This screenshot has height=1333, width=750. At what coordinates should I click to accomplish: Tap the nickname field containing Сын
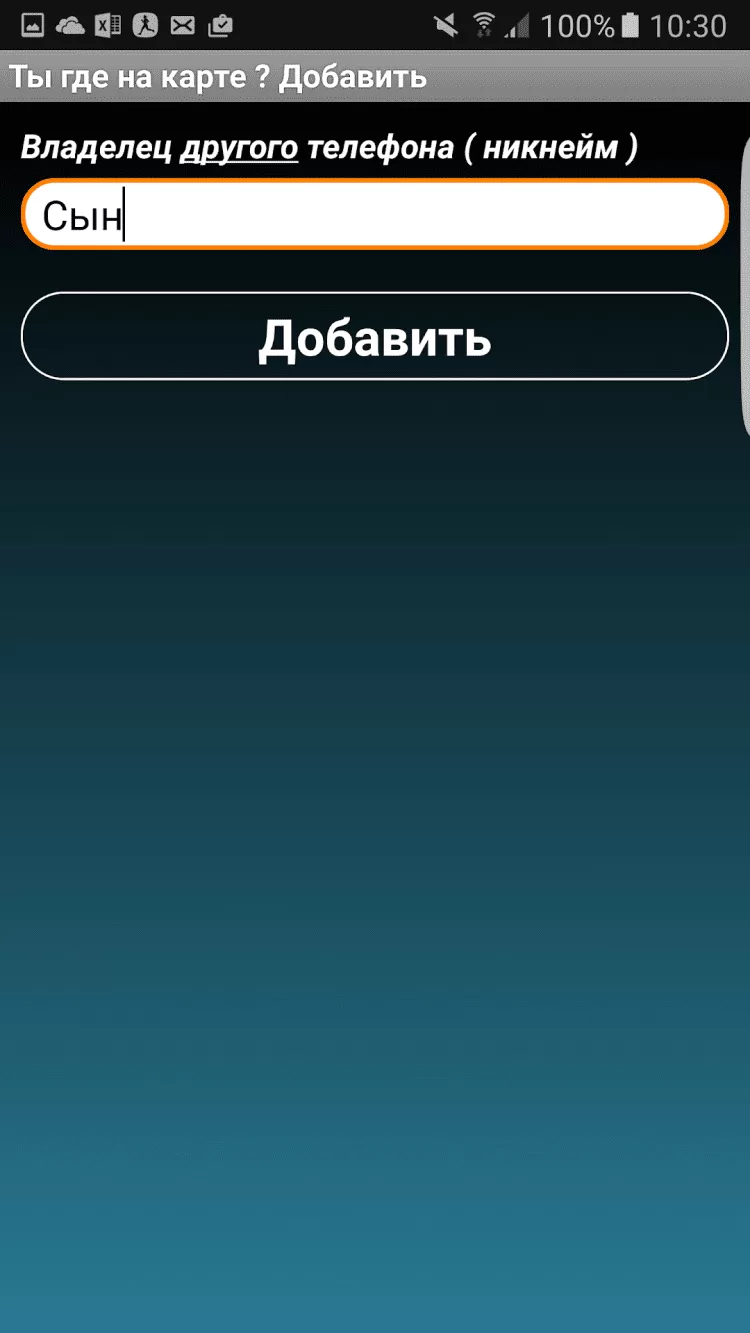[x=374, y=215]
